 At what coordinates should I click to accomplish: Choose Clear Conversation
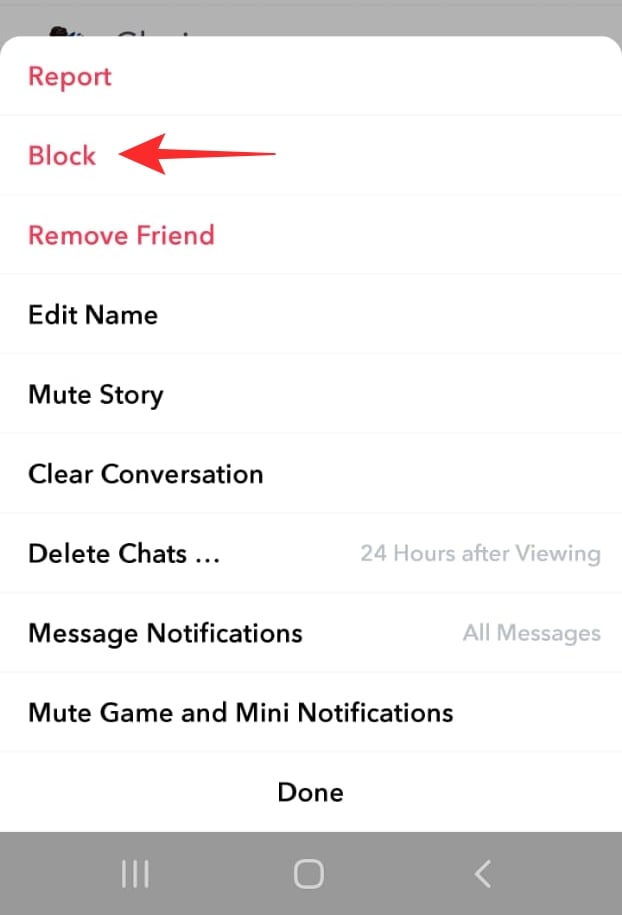coord(146,473)
